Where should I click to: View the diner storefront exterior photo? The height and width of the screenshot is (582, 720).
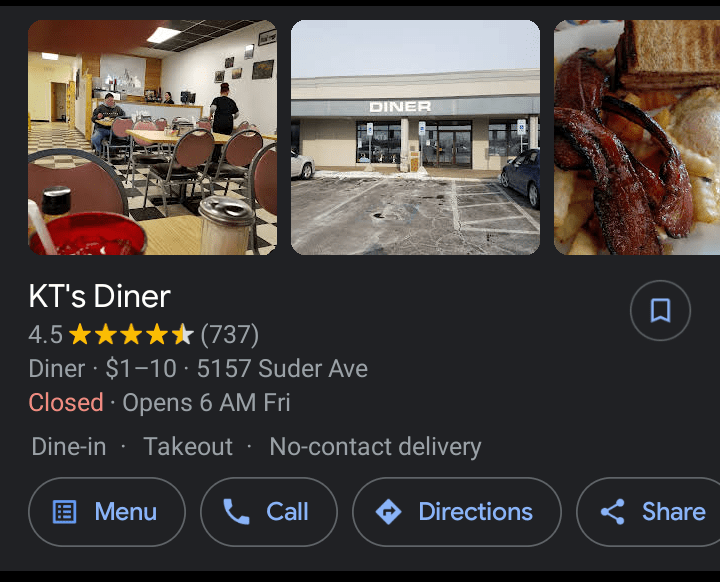tap(415, 138)
